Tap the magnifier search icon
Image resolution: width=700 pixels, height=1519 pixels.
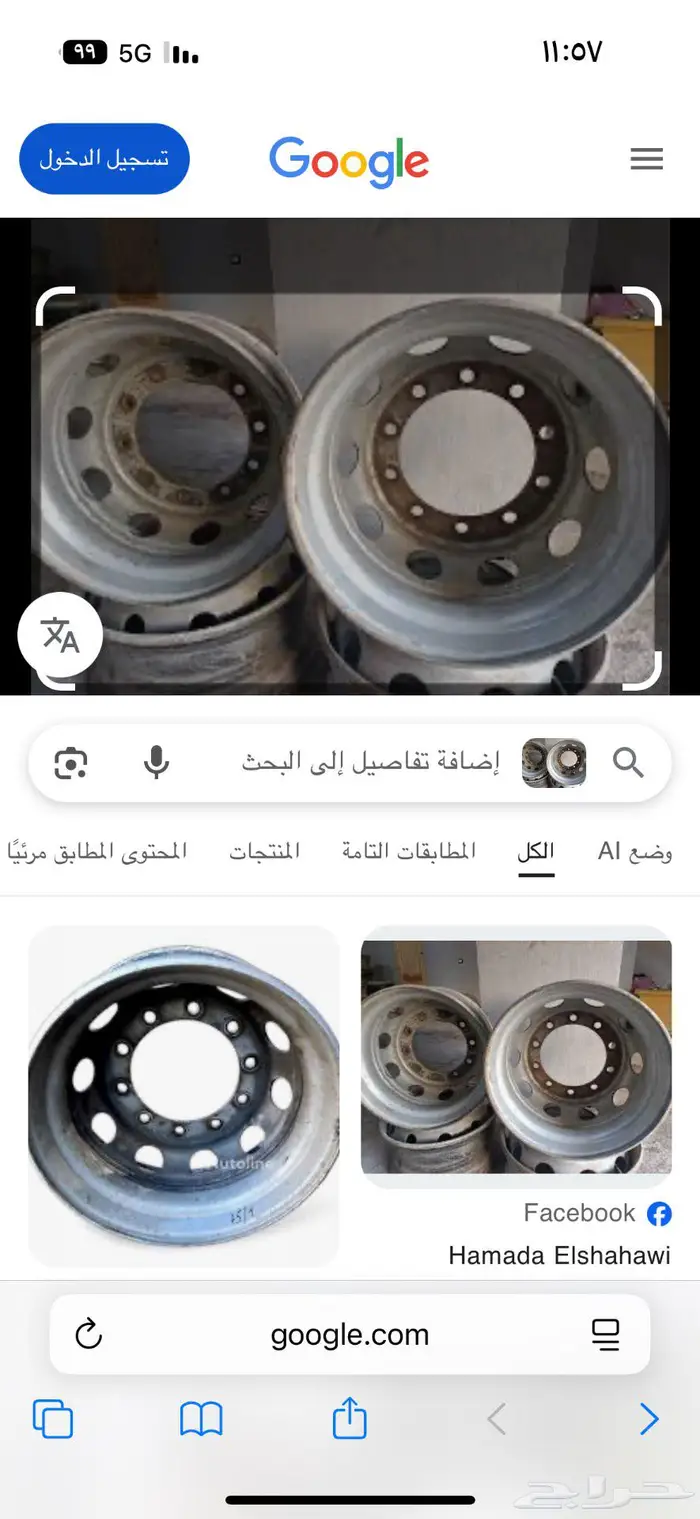(x=628, y=763)
